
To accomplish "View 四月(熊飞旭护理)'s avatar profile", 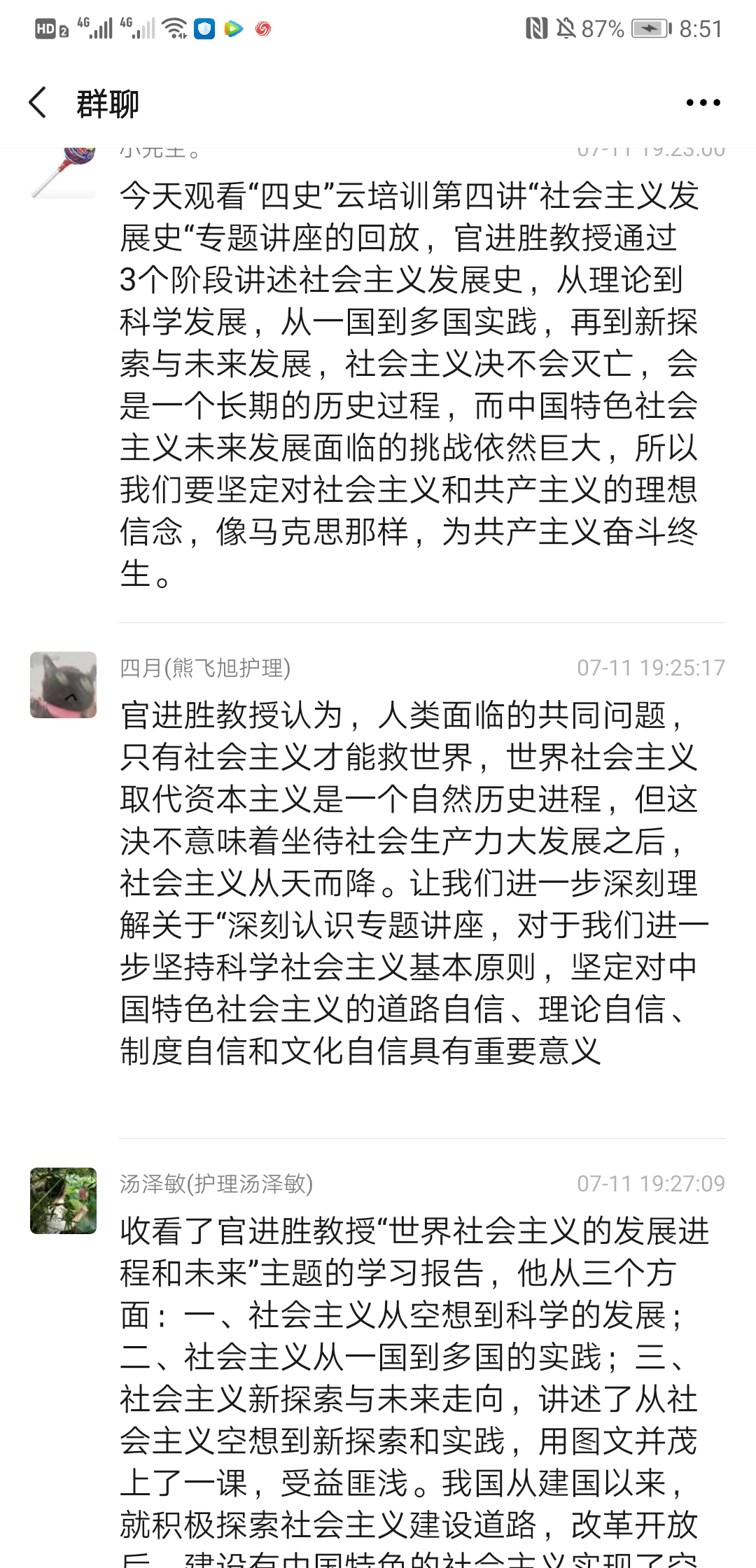I will click(63, 685).
